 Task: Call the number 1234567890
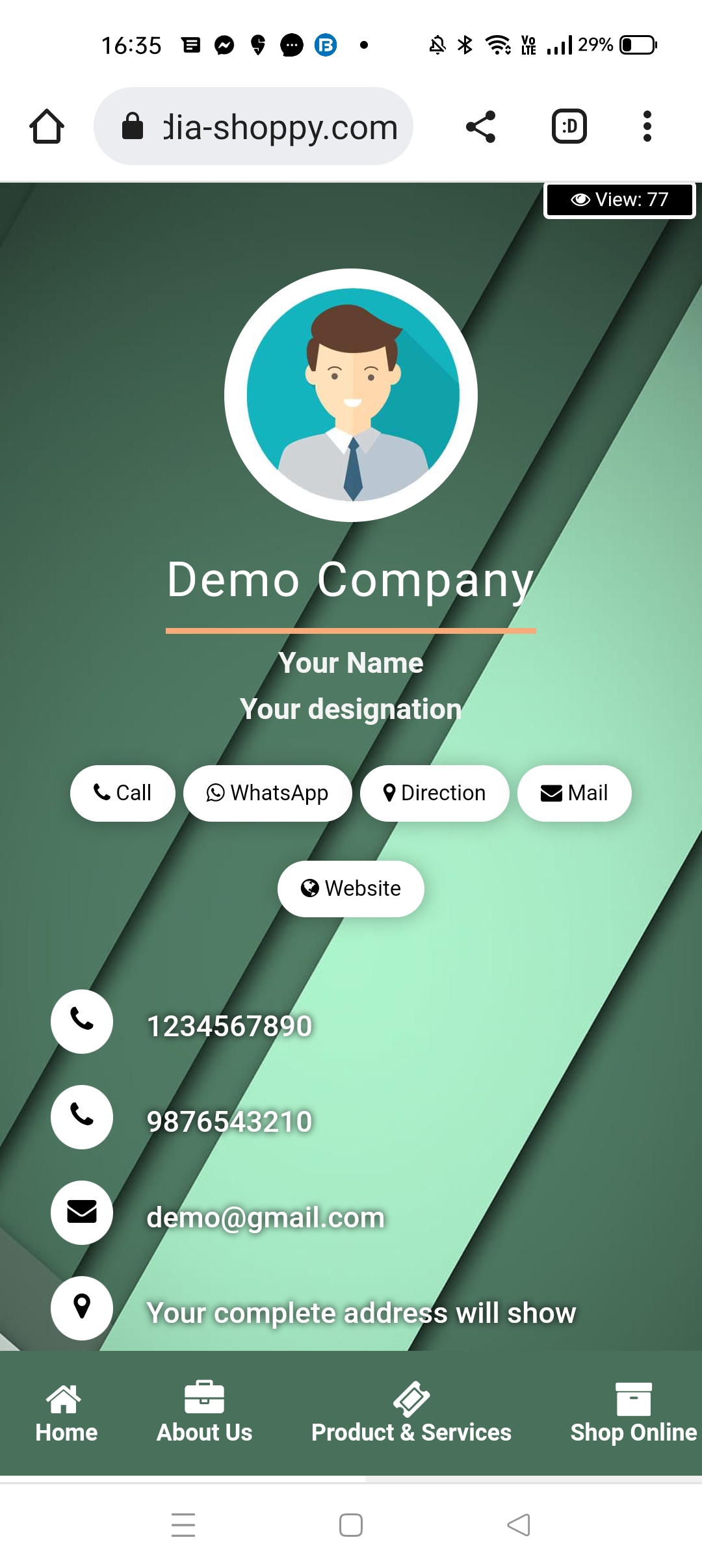[229, 1026]
